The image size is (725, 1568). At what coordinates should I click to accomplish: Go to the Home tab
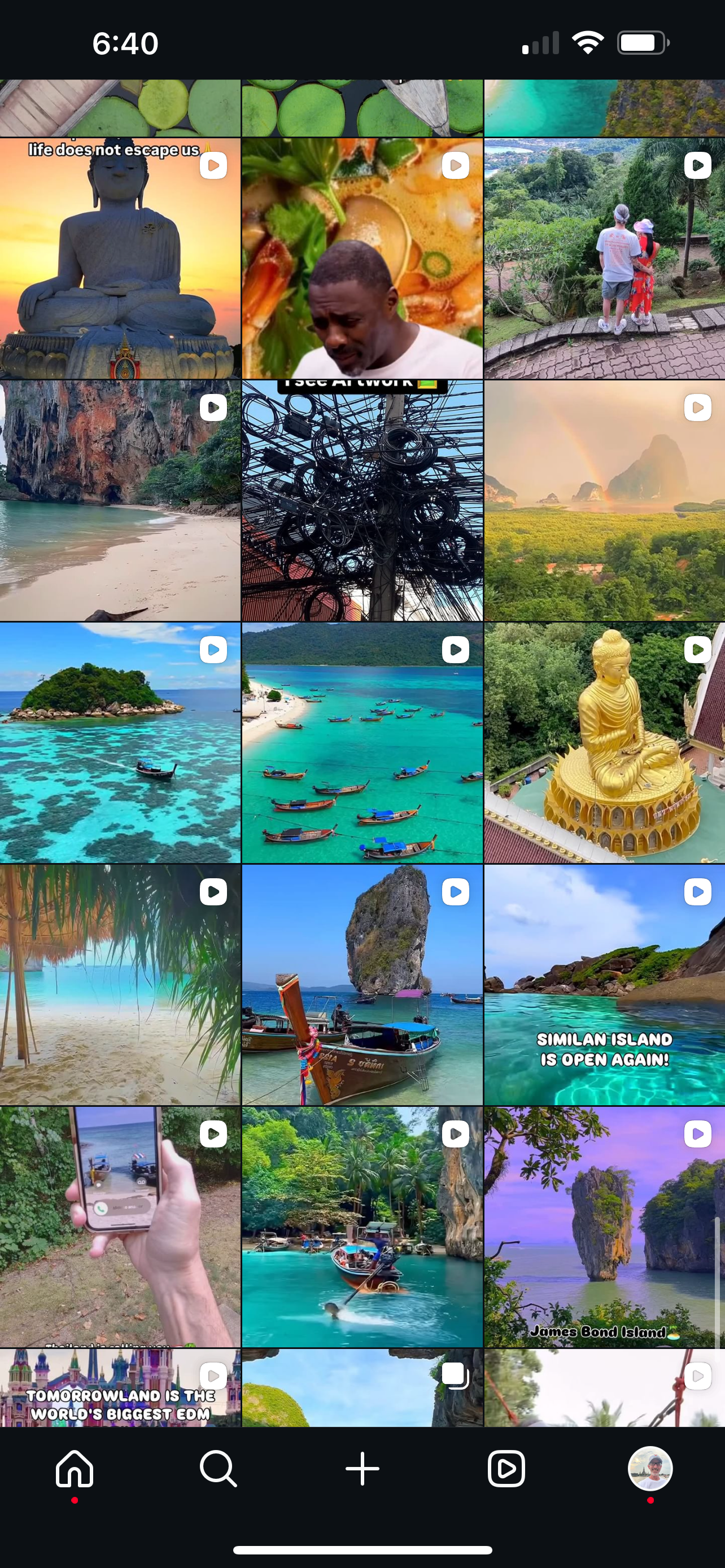click(x=75, y=1468)
